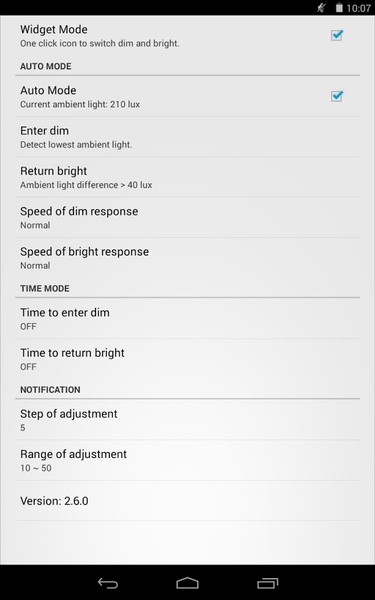Open the Enter dim setting
Image resolution: width=375 pixels, height=600 pixels.
(188, 137)
